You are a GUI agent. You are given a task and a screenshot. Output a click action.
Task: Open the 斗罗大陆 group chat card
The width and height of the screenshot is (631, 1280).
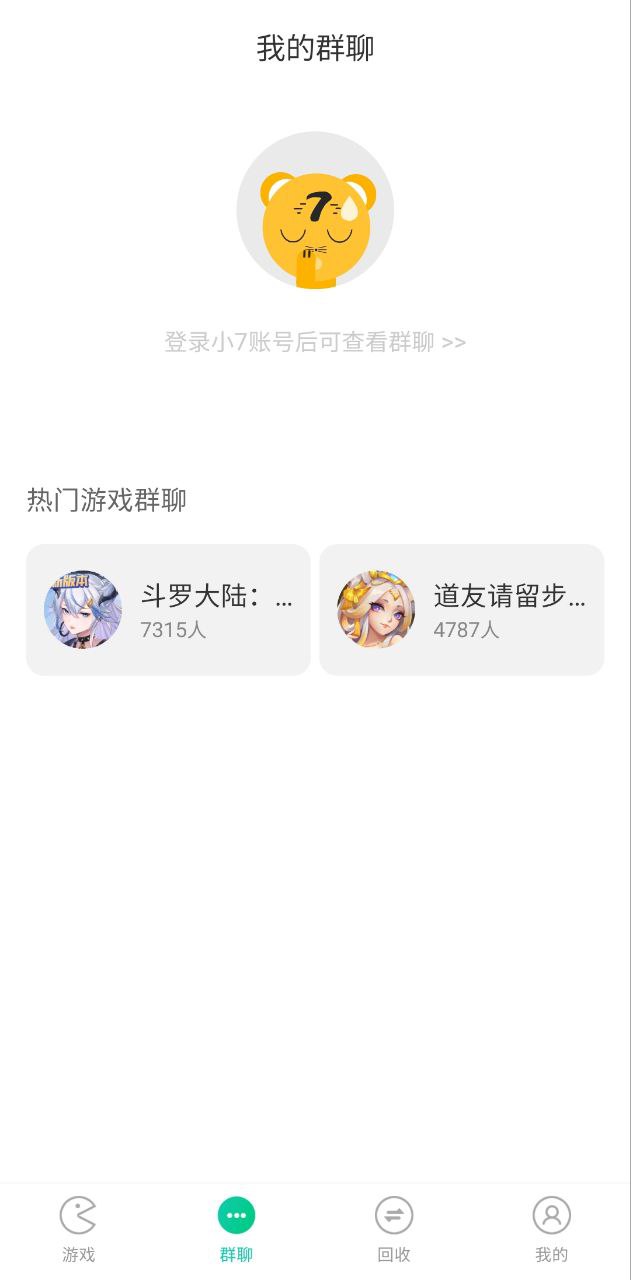(x=168, y=610)
